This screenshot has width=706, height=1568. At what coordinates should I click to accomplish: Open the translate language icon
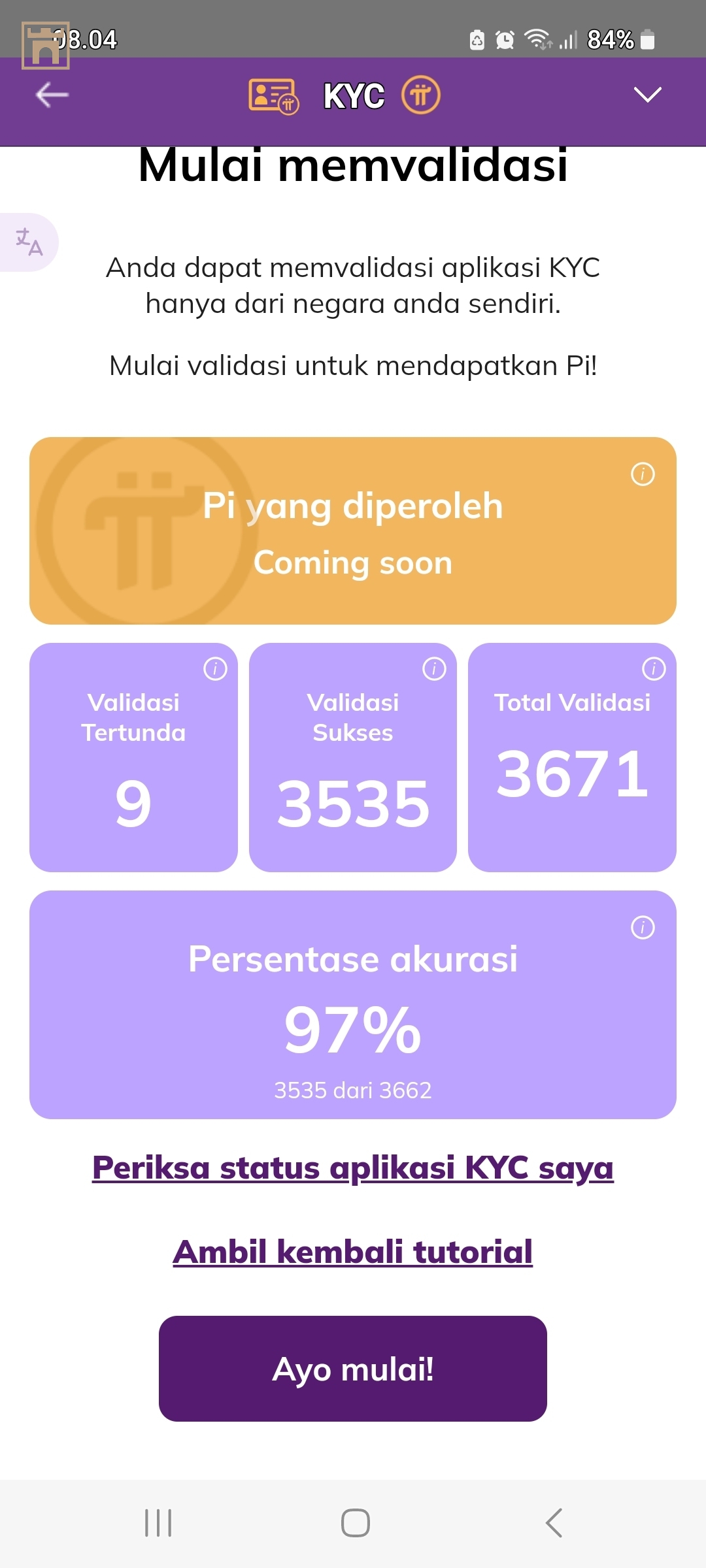tap(29, 242)
